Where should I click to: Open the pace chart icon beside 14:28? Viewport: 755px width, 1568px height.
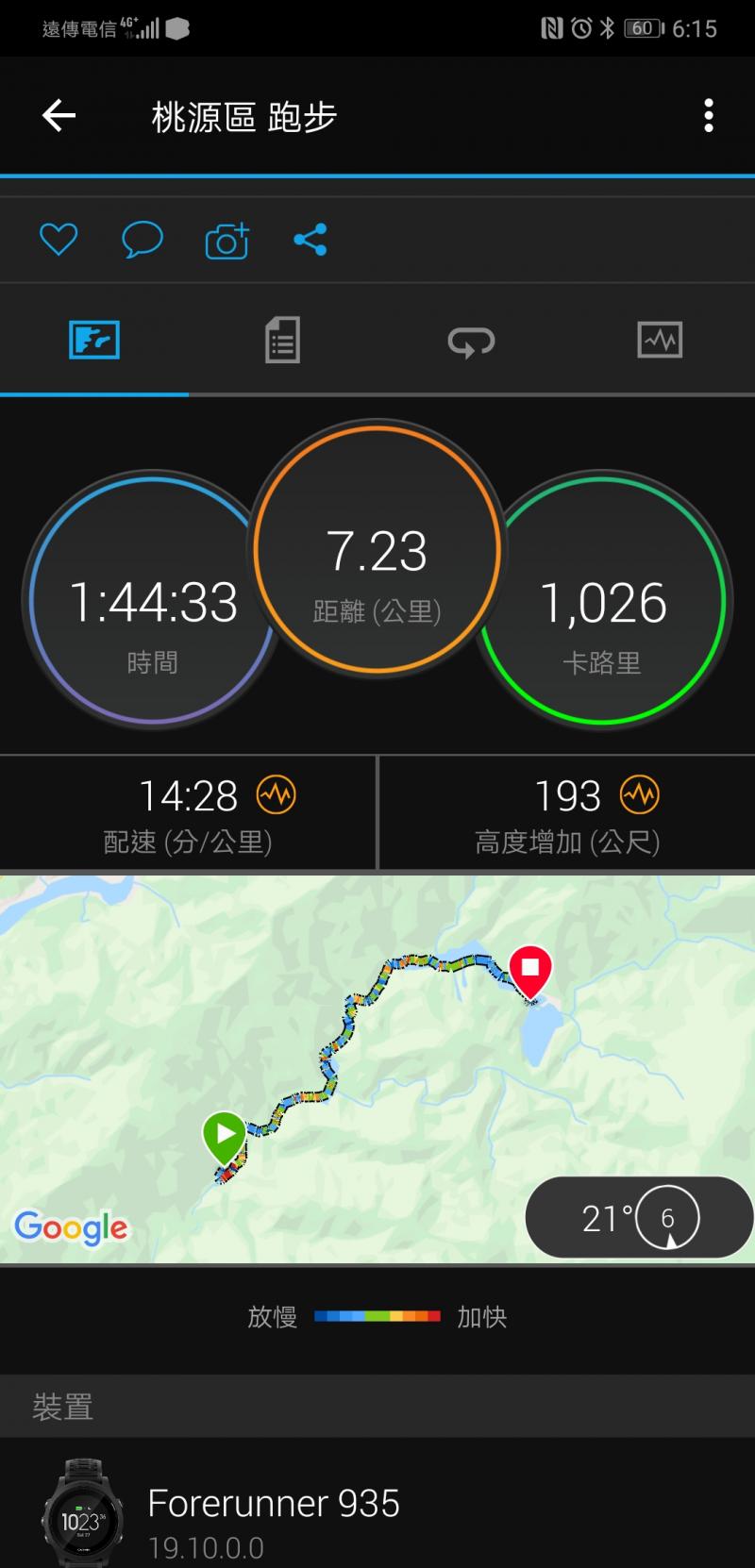coord(277,795)
